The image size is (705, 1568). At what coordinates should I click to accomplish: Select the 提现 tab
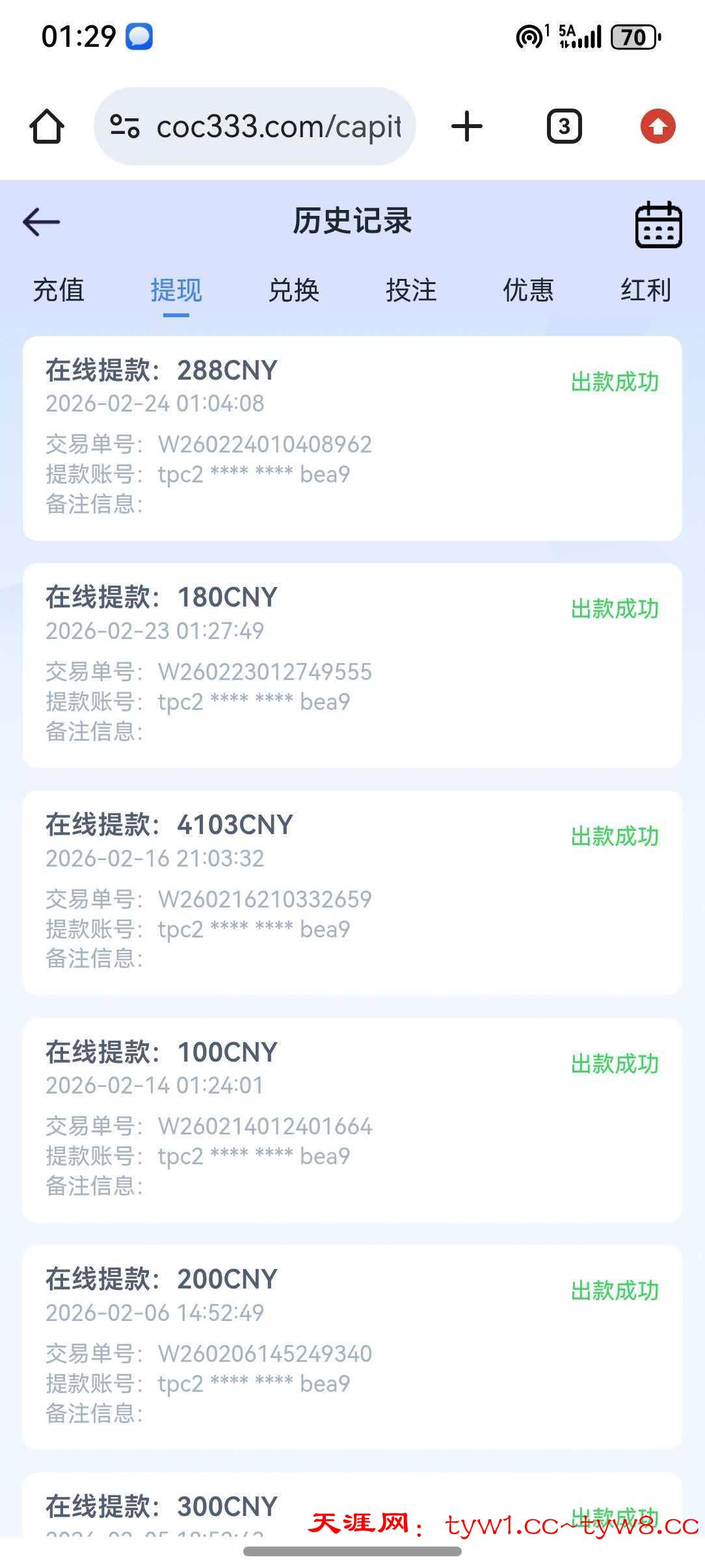(176, 290)
